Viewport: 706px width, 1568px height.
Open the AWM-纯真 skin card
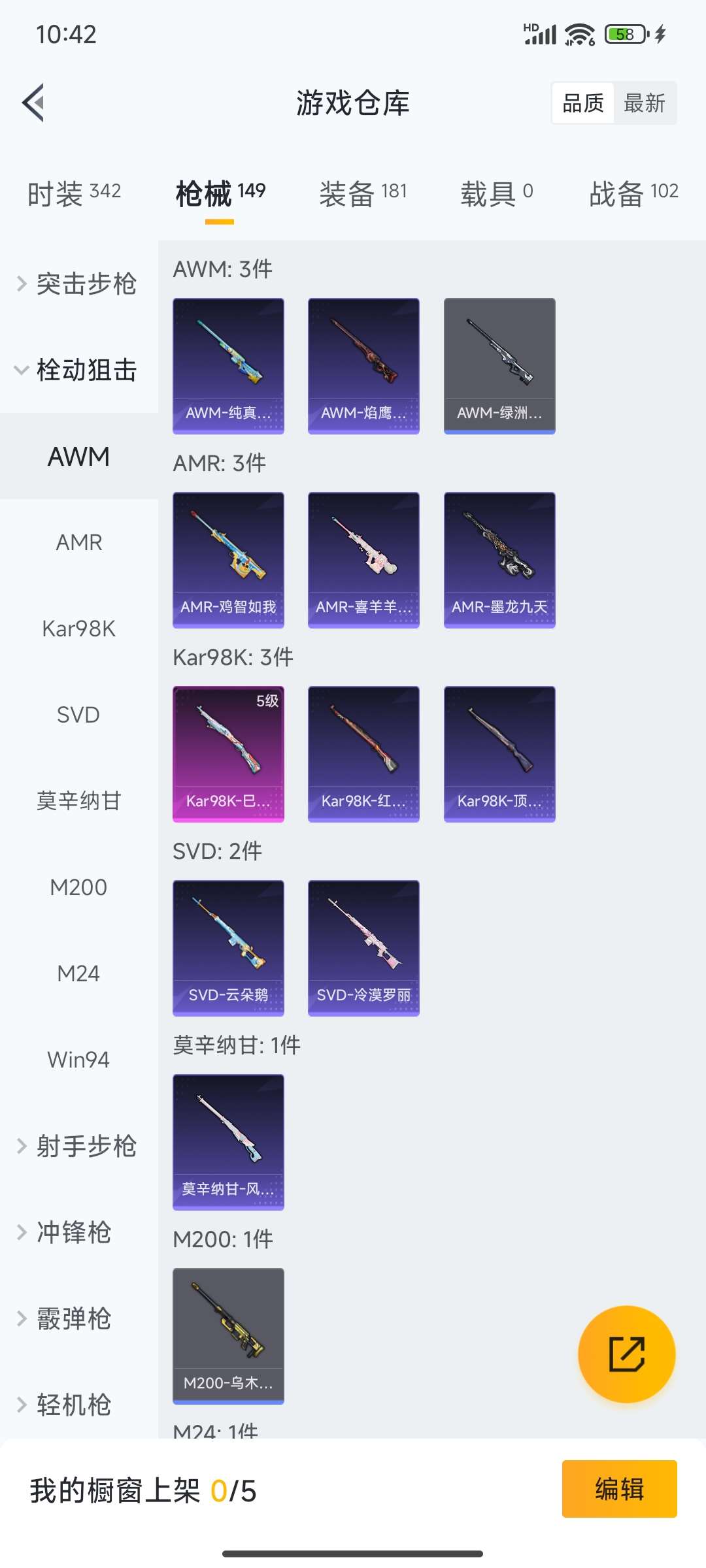[228, 366]
